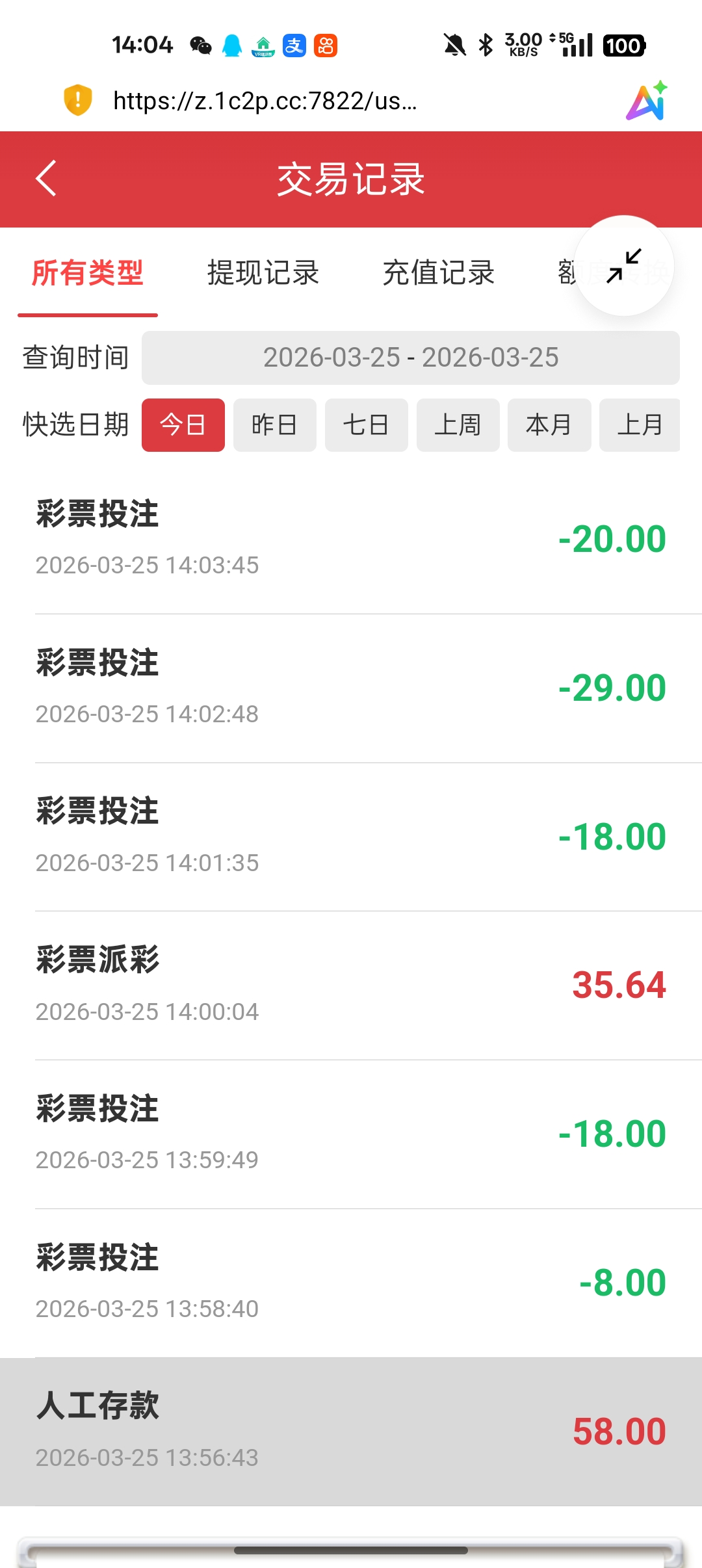Open the 人工存款 58.00 record
This screenshot has width=702, height=1568.
click(351, 1431)
